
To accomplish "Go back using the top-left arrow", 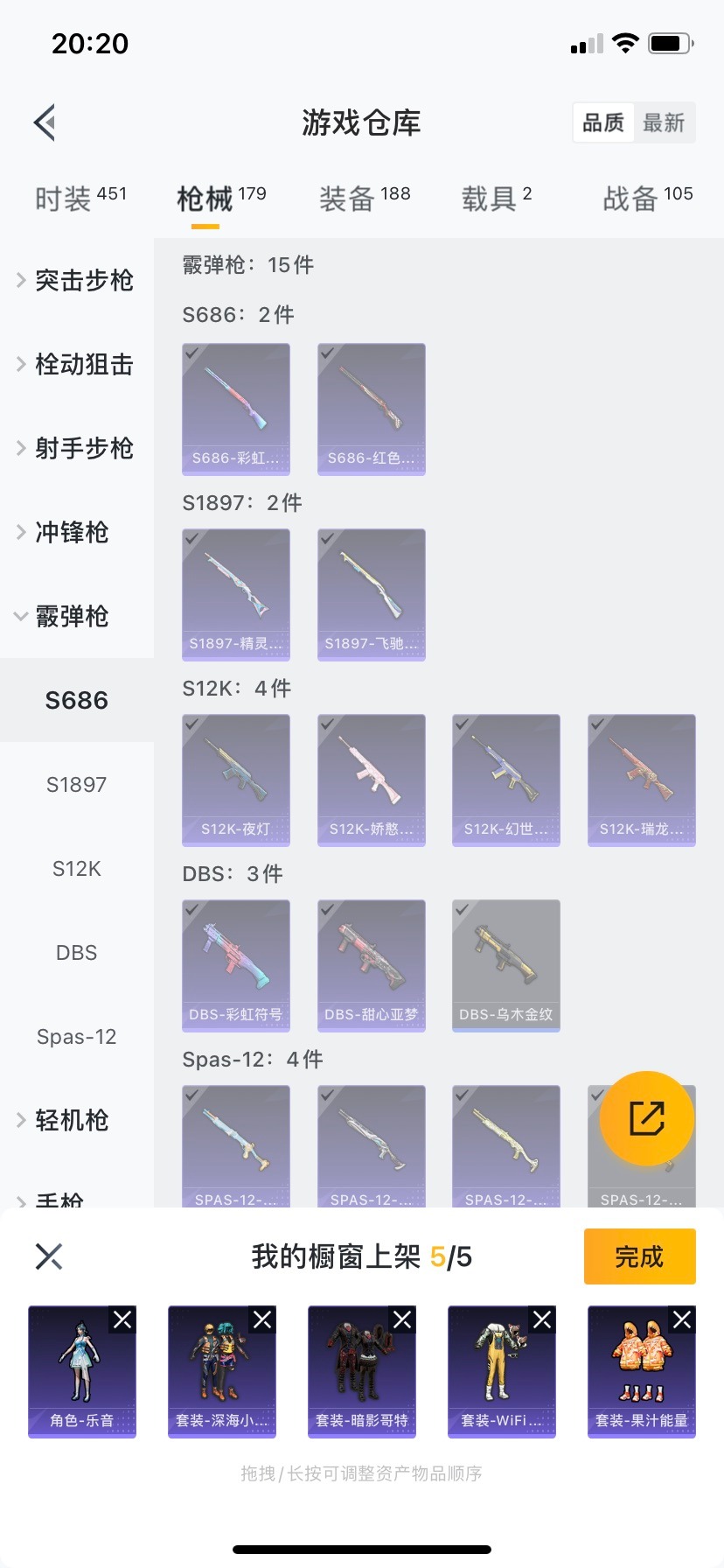I will [x=45, y=122].
